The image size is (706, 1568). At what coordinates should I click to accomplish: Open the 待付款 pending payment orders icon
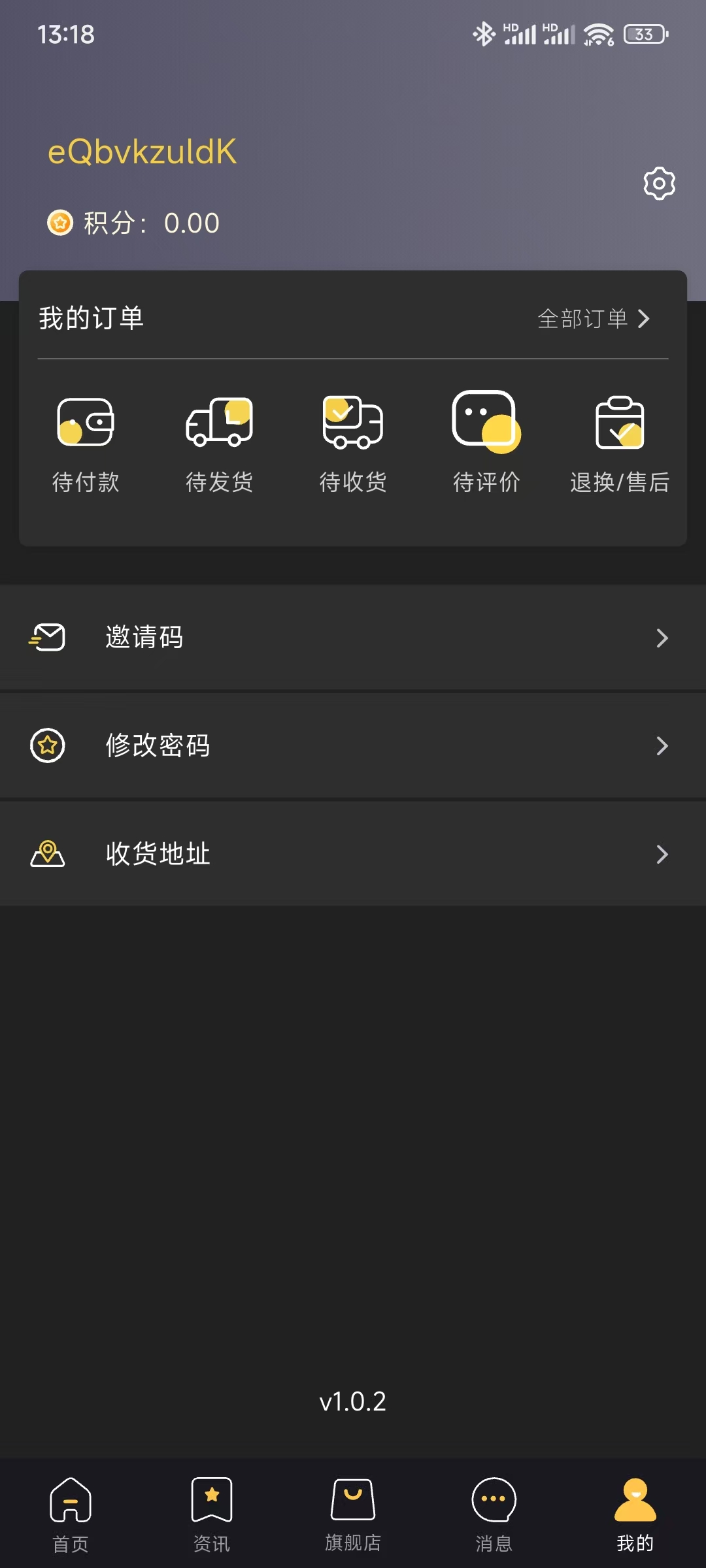click(x=84, y=422)
